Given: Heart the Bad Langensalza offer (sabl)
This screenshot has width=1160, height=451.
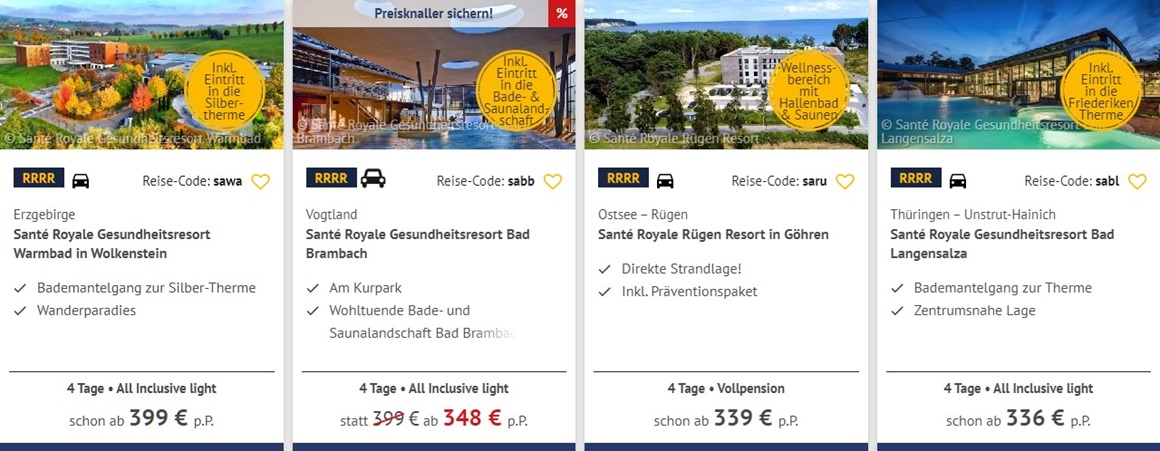Looking at the screenshot, I should [x=1137, y=181].
